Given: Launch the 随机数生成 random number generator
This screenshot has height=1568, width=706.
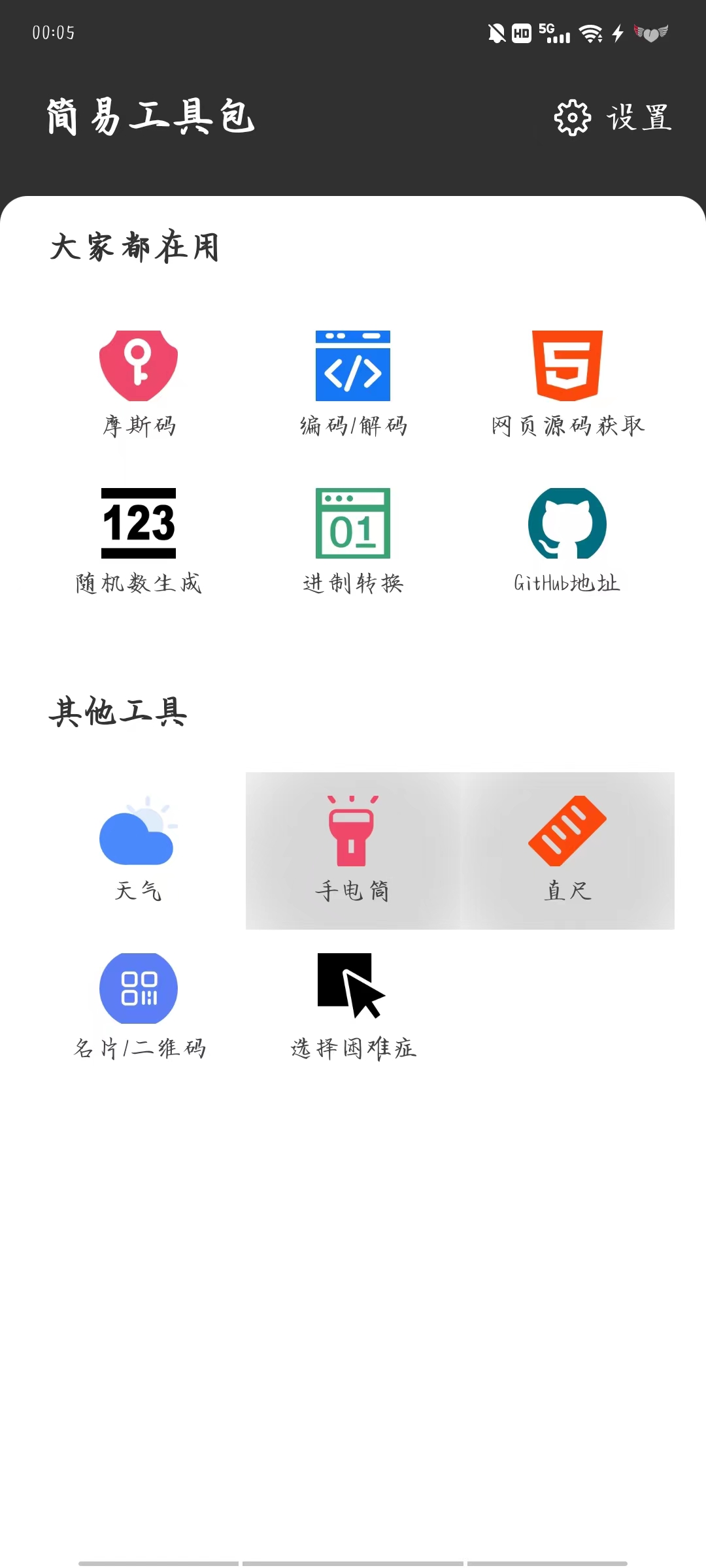Looking at the screenshot, I should (x=137, y=536).
